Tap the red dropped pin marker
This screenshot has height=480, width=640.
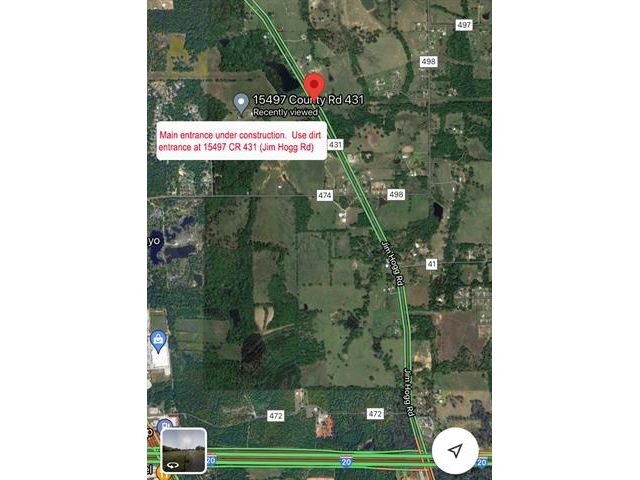coord(314,87)
